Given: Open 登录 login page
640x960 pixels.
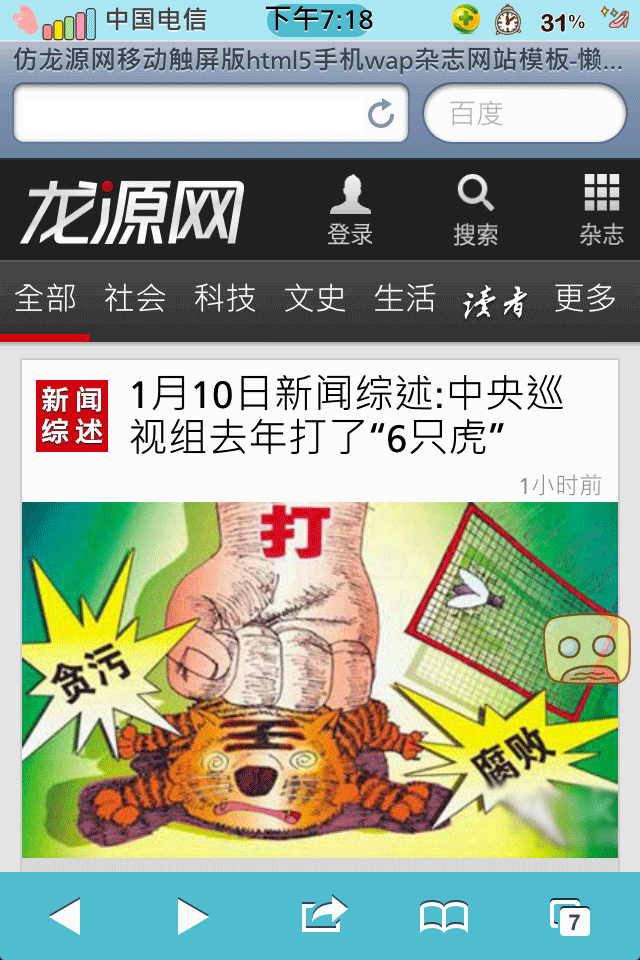Looking at the screenshot, I should click(x=350, y=210).
